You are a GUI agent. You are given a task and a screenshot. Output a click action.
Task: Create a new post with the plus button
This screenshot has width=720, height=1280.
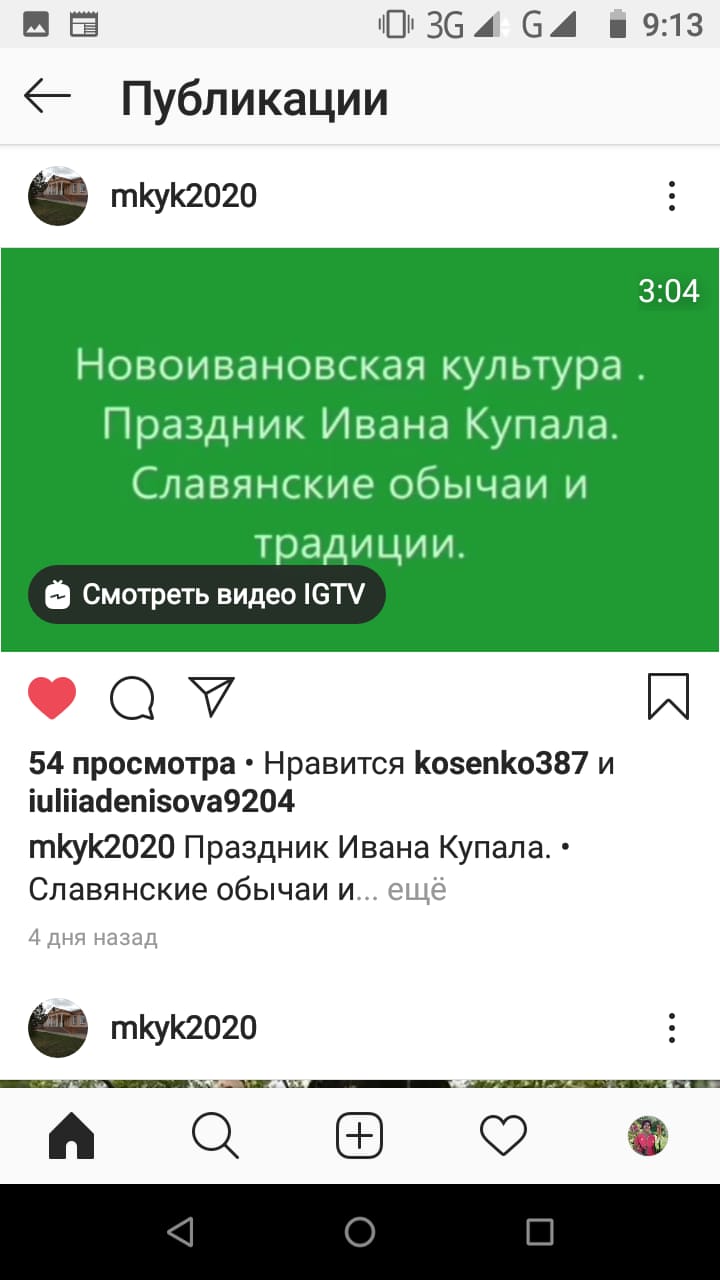359,1136
